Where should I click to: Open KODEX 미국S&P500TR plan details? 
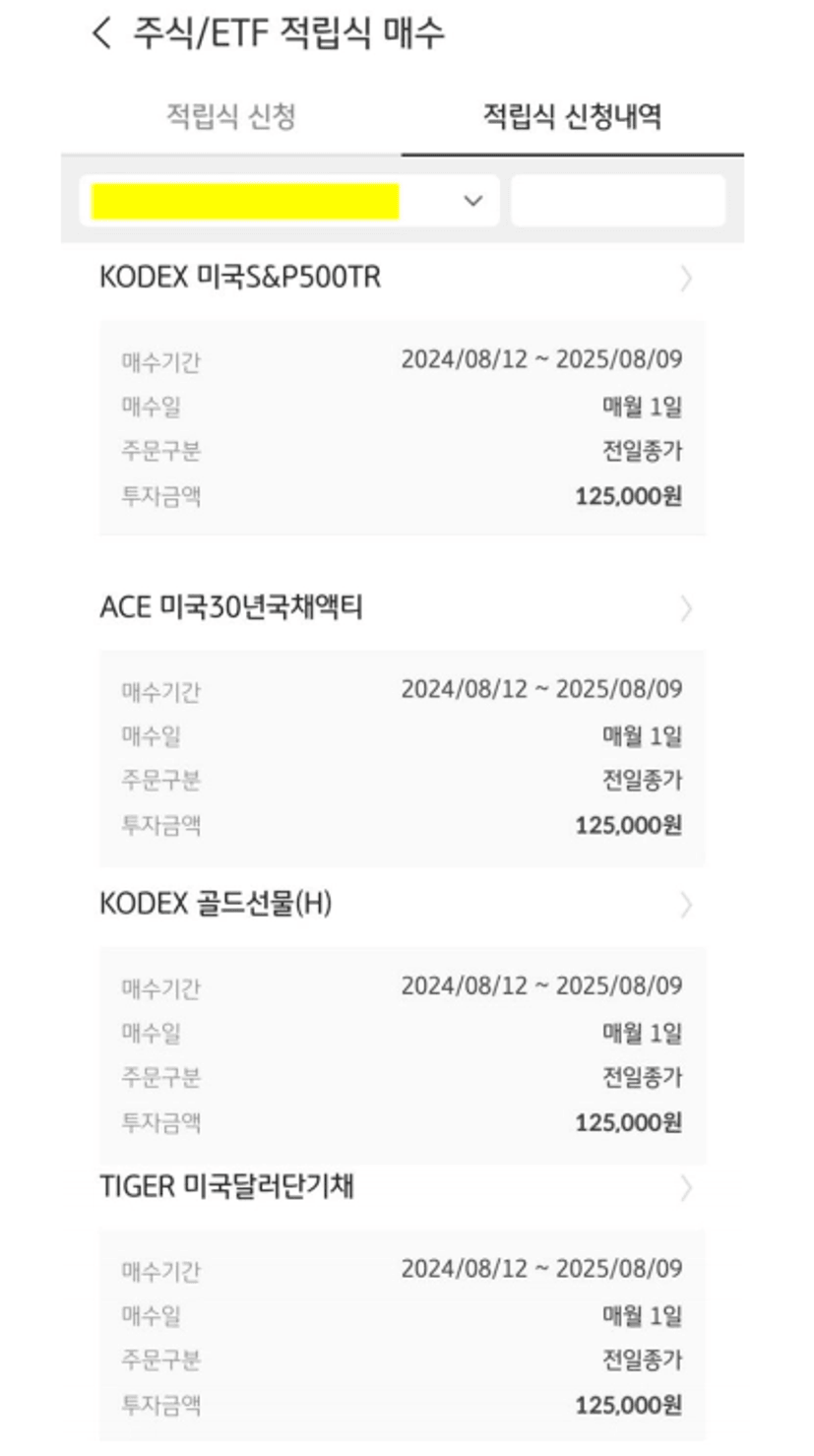[x=403, y=279]
